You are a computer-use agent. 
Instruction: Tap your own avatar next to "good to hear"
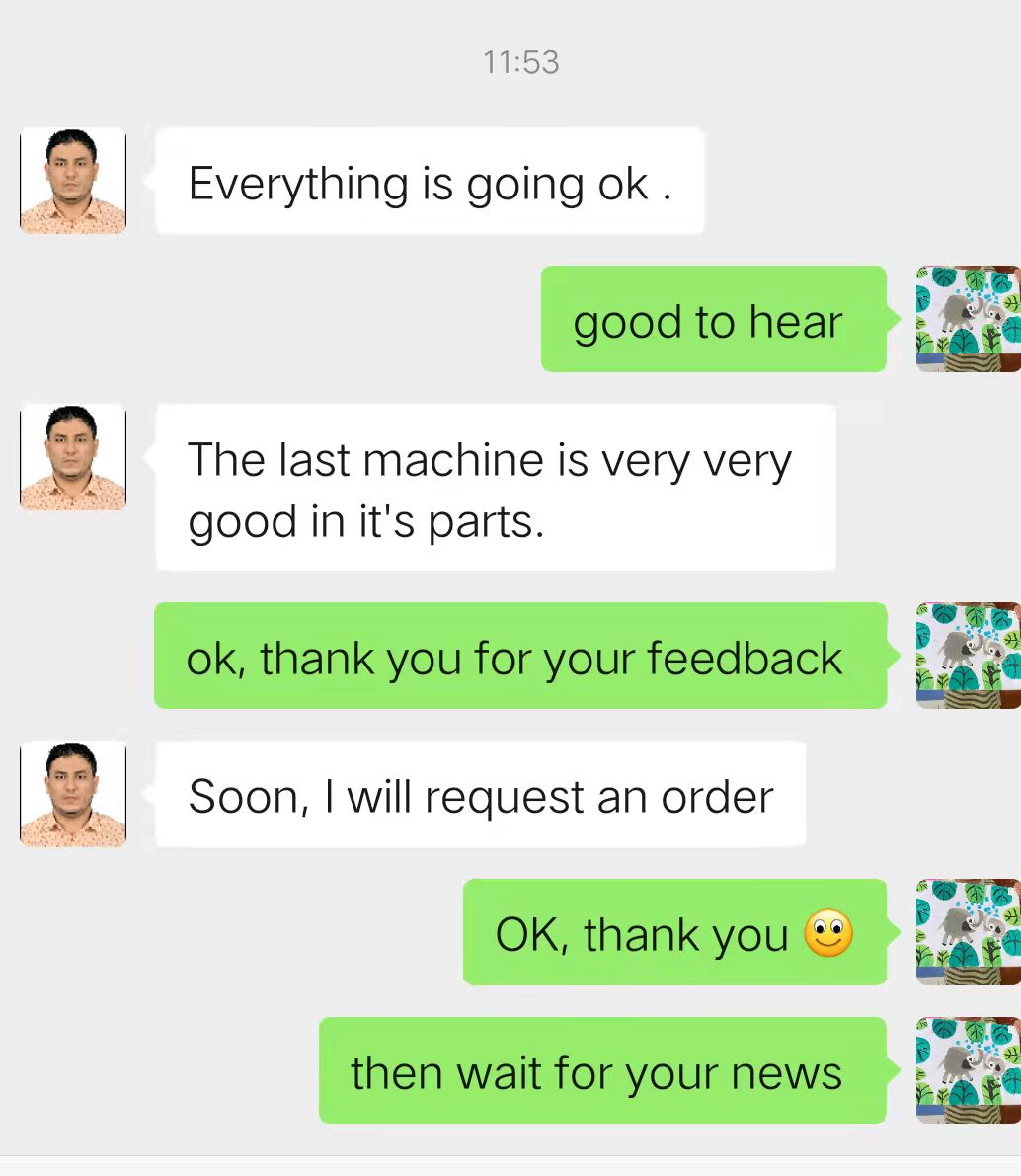click(x=967, y=319)
